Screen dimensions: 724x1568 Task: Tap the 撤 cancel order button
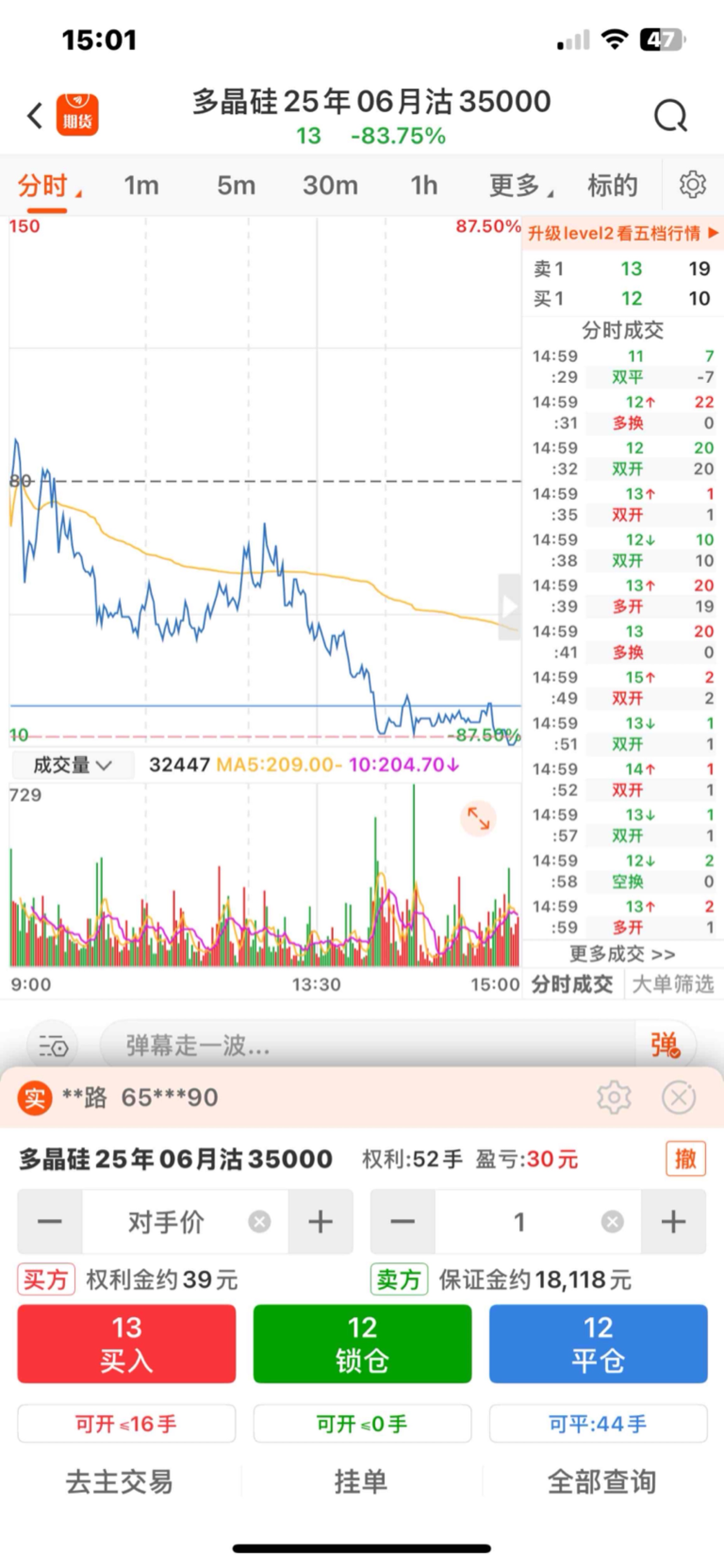click(686, 1159)
